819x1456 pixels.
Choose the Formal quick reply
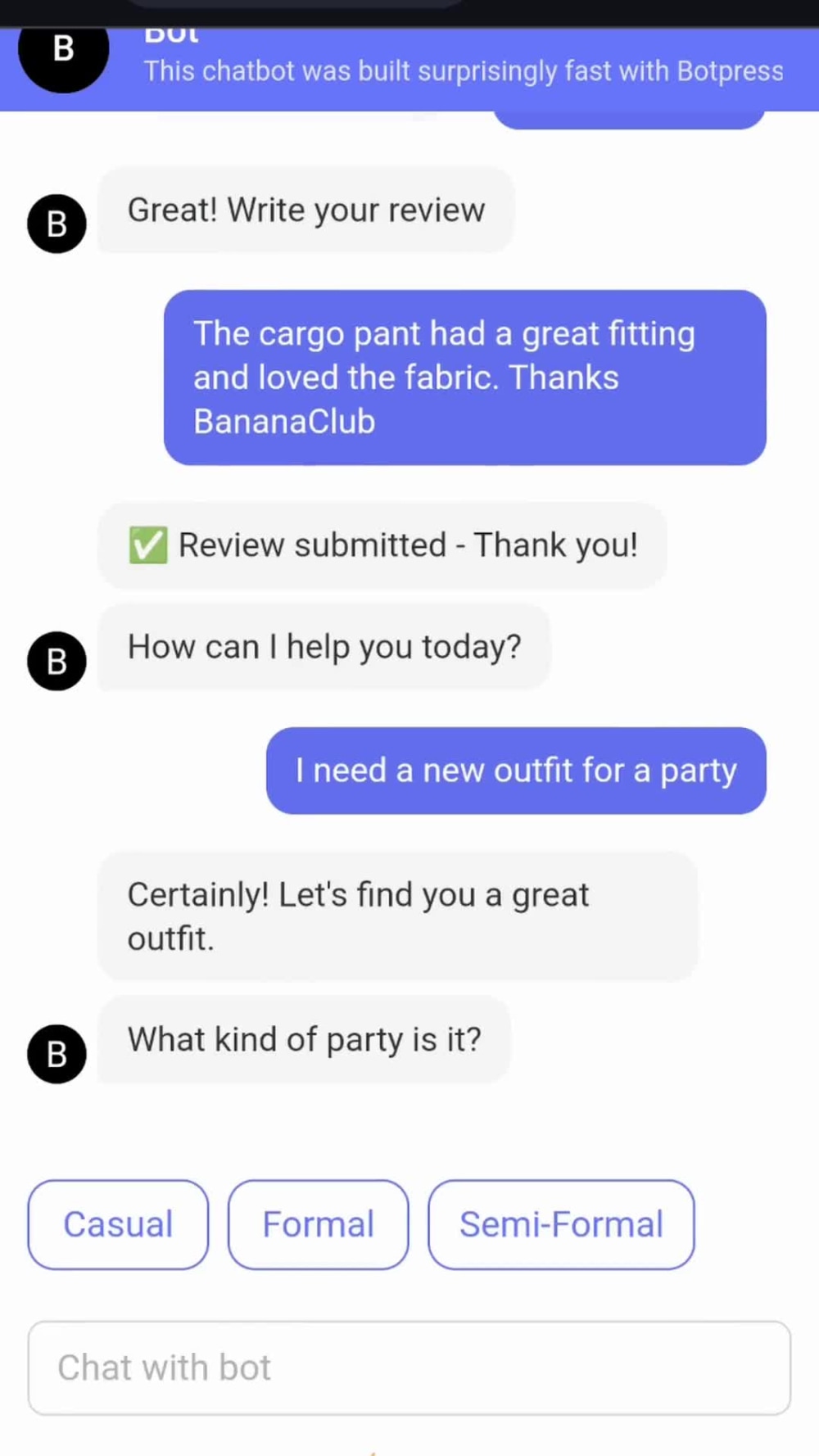[318, 1224]
